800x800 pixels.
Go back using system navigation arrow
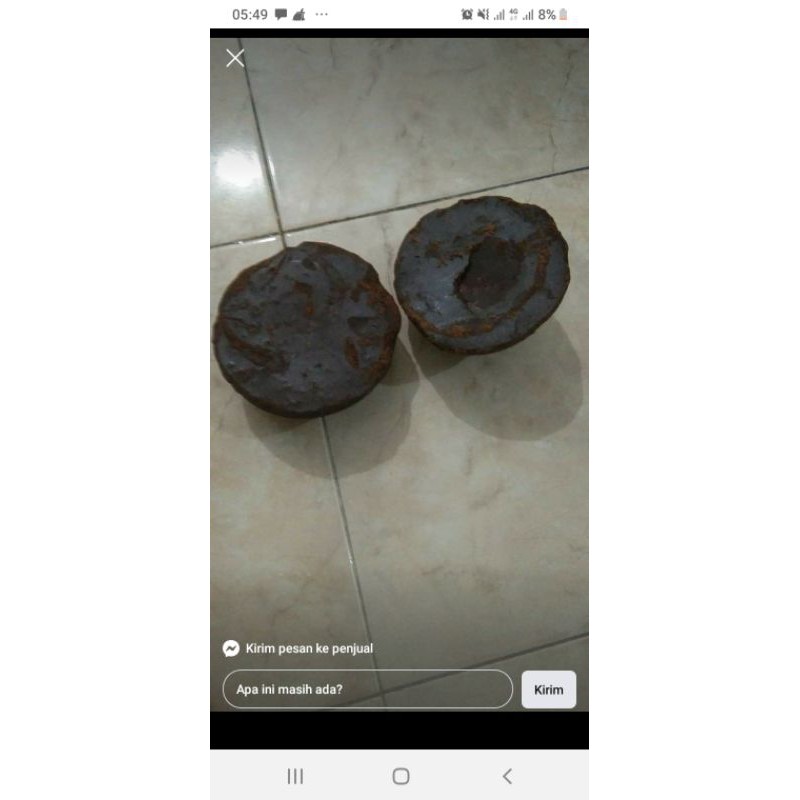point(507,776)
